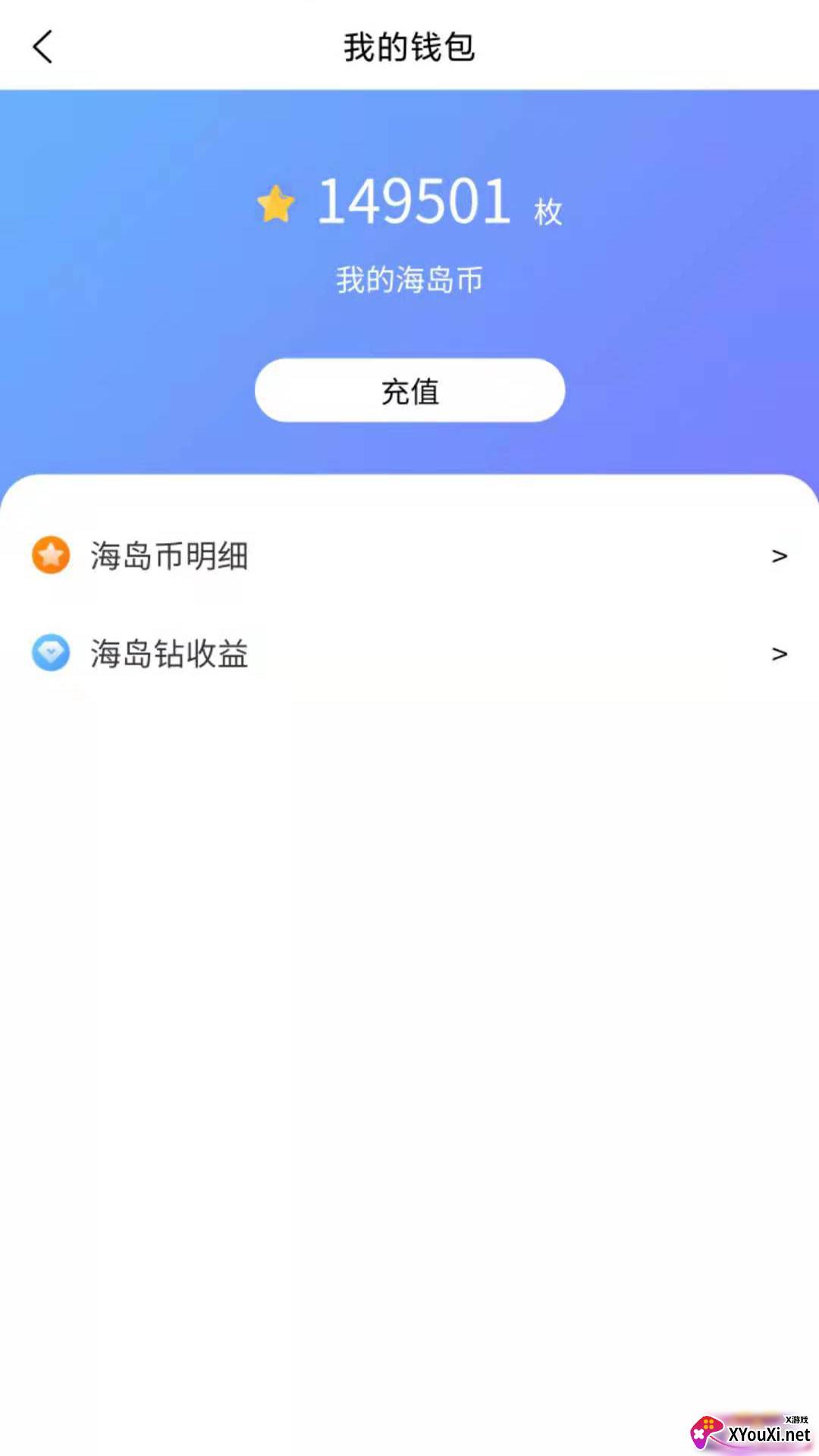This screenshot has height=1456, width=819.
Task: Tap the balance number 149501
Action: pyautogui.click(x=413, y=201)
